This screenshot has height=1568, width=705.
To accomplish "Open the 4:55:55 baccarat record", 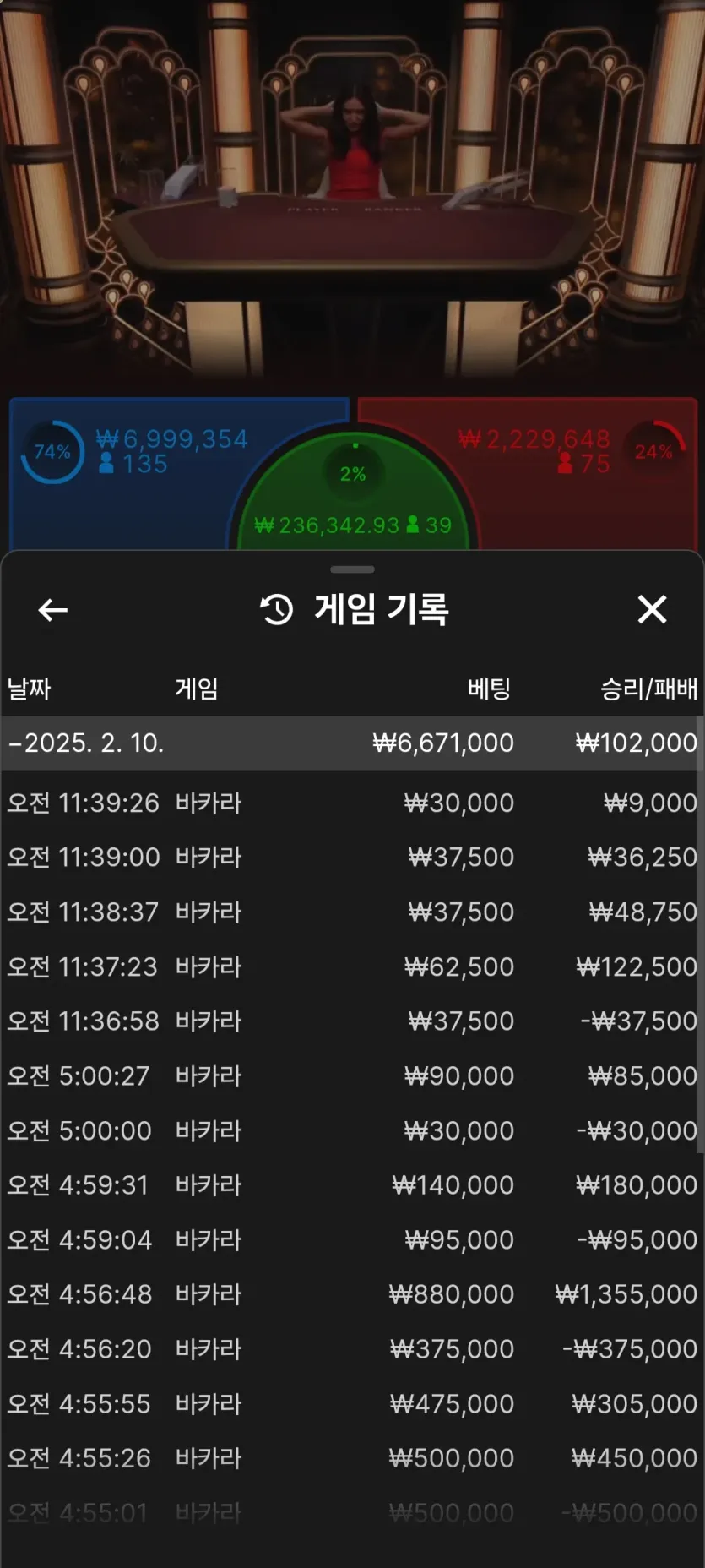I will pyautogui.click(x=351, y=1404).
